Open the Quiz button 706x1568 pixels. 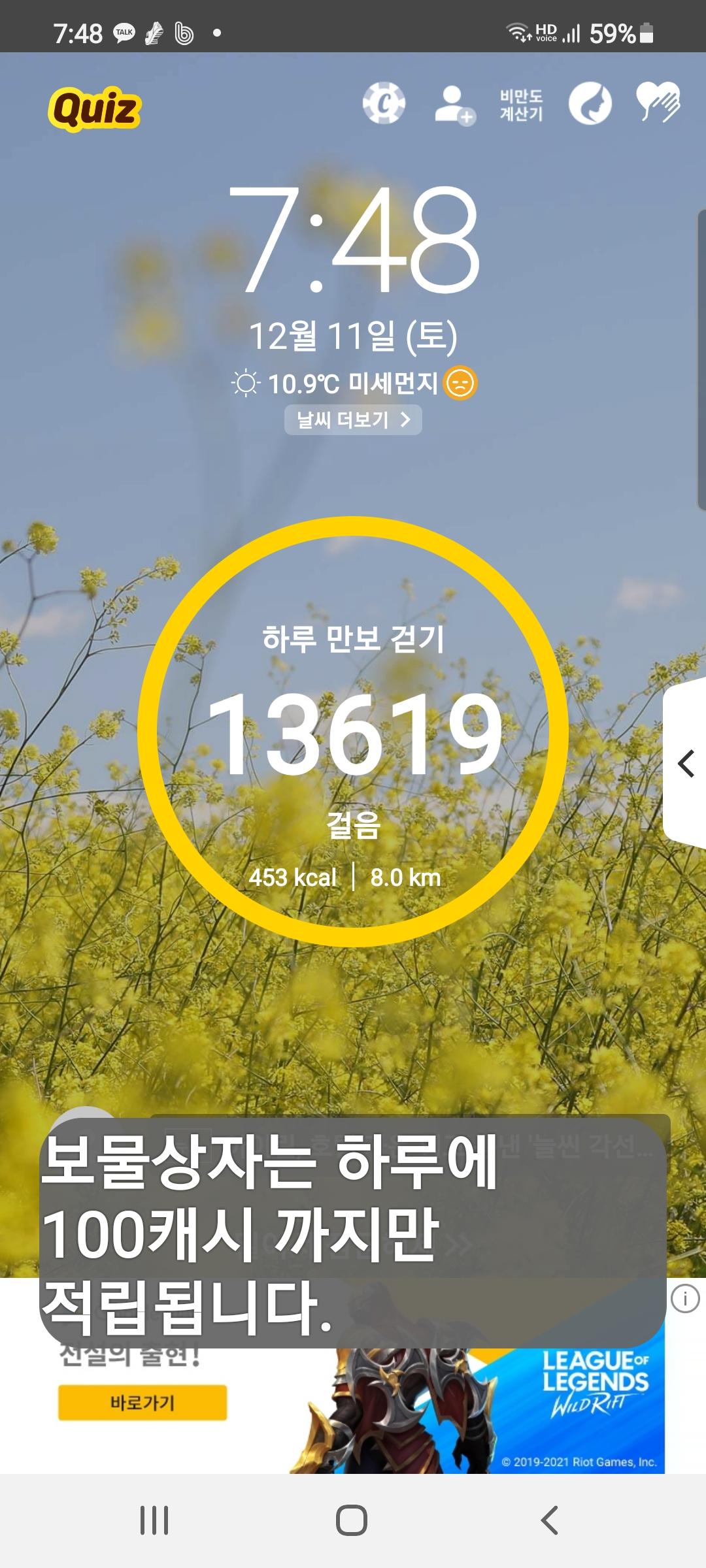(95, 108)
